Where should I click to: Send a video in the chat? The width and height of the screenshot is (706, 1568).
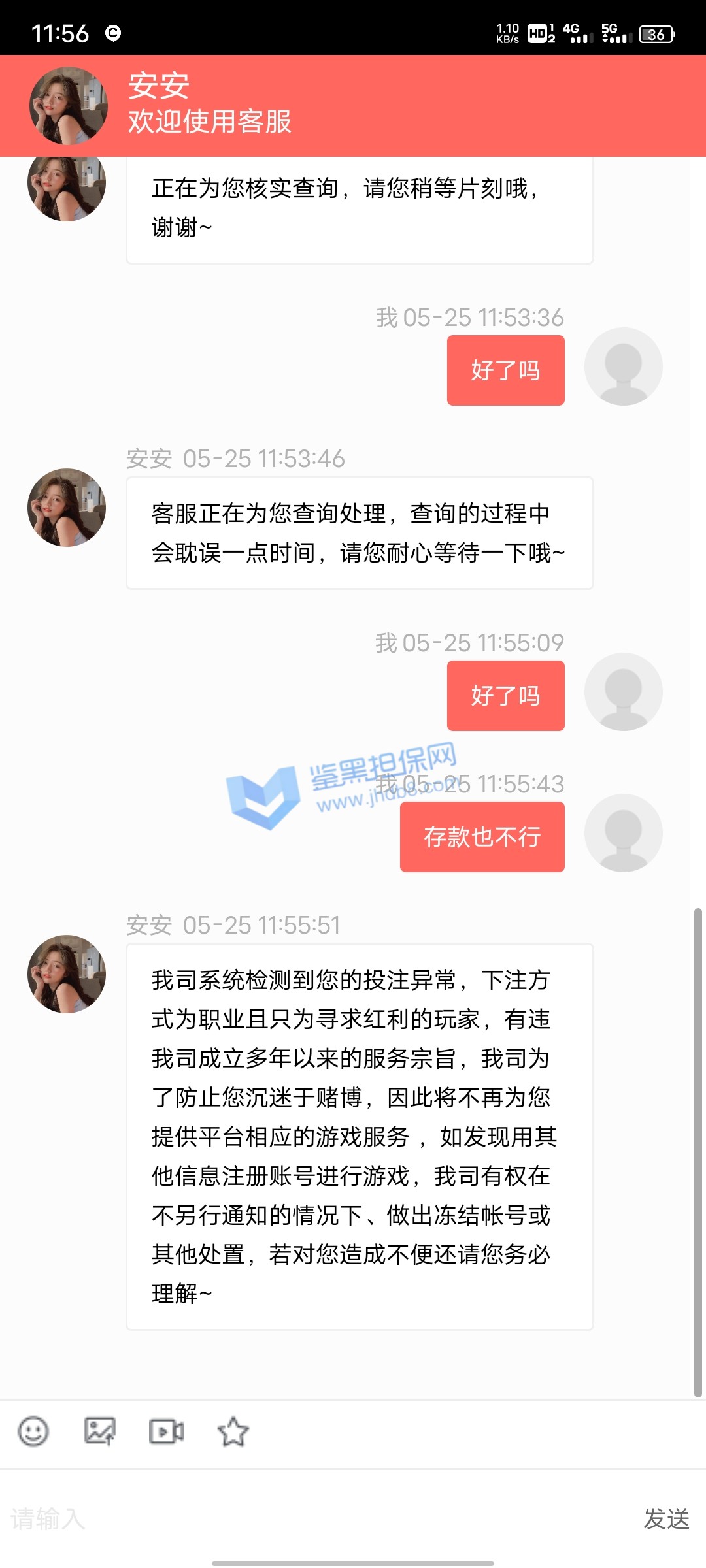[x=167, y=1431]
